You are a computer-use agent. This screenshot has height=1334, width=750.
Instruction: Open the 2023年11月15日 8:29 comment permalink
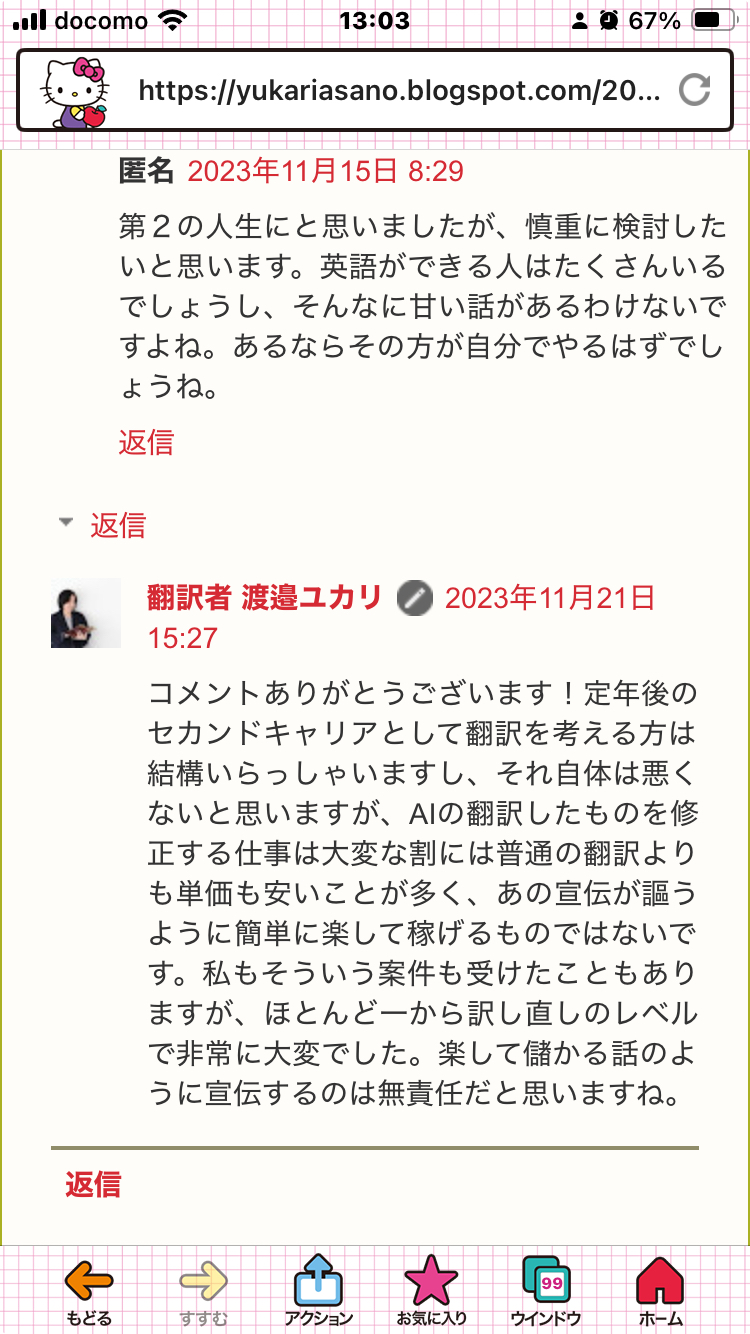(x=325, y=171)
